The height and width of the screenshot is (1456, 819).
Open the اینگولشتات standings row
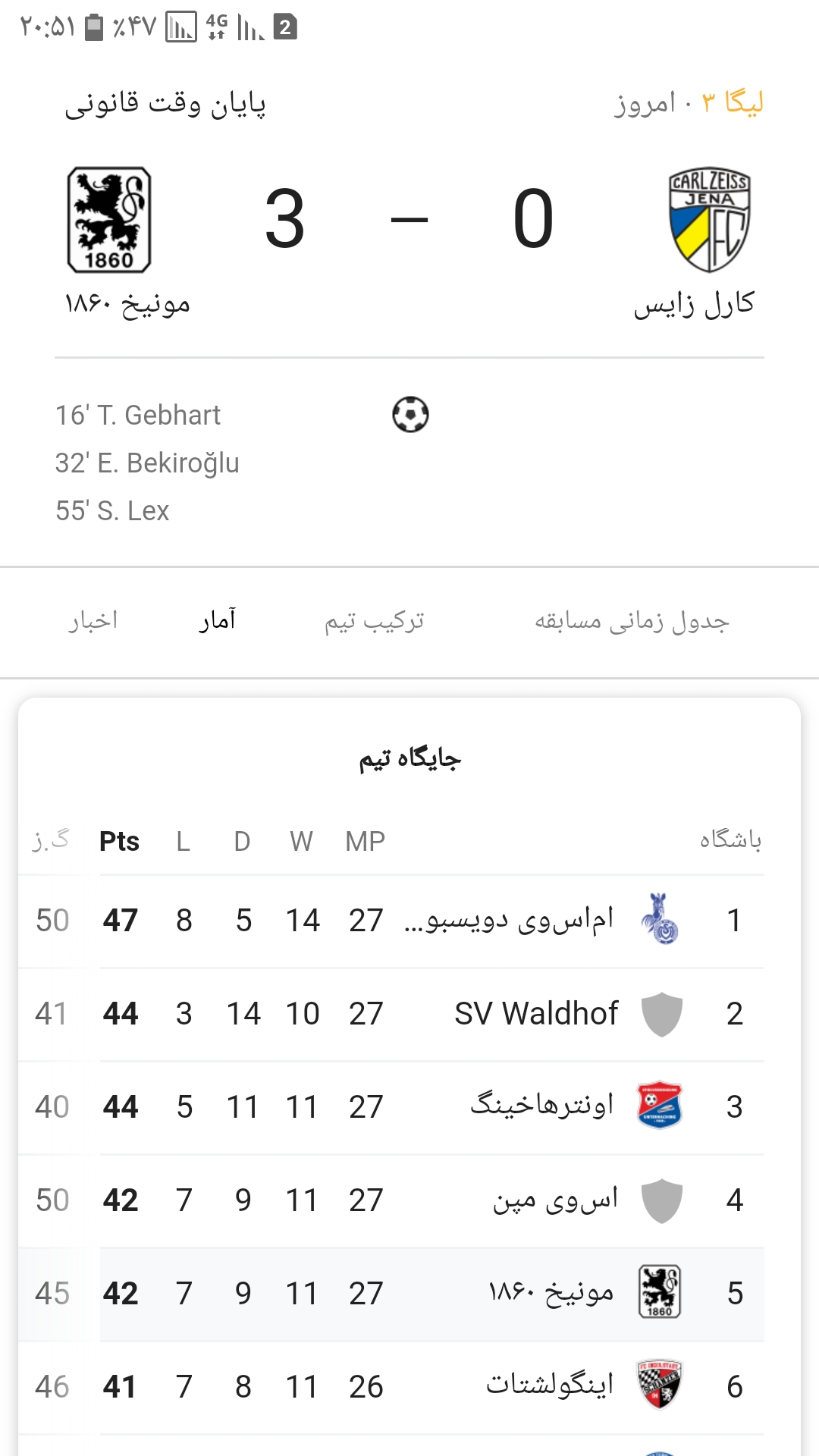pyautogui.click(x=391, y=1387)
